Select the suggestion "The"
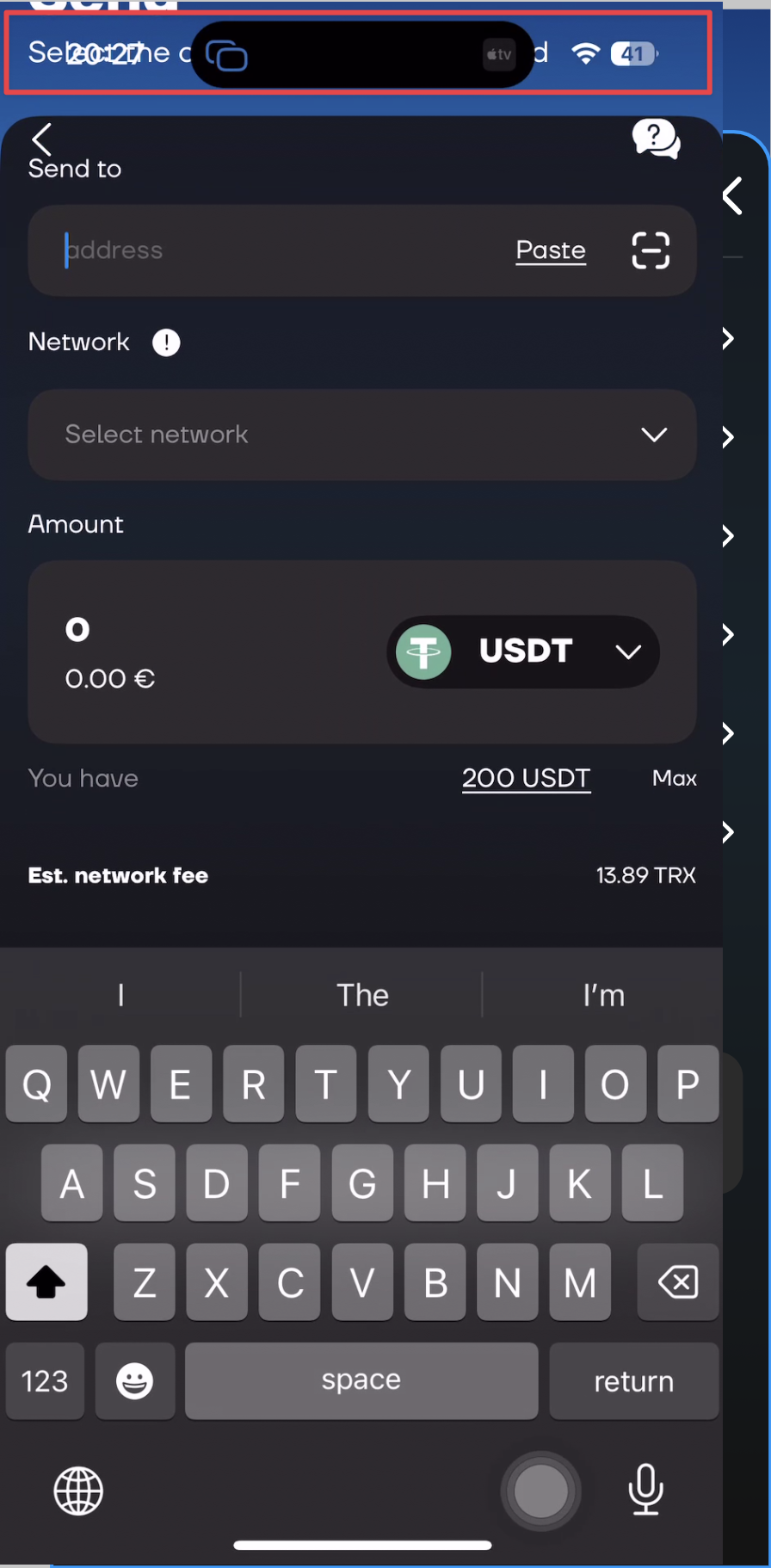The image size is (771, 1568). pyautogui.click(x=362, y=995)
